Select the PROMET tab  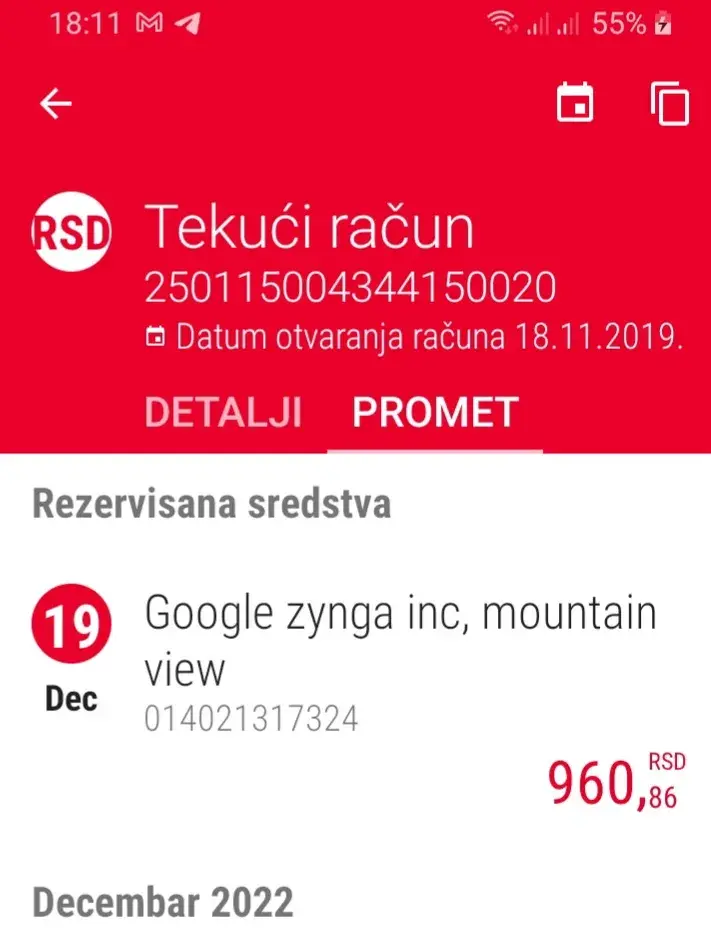coord(435,412)
